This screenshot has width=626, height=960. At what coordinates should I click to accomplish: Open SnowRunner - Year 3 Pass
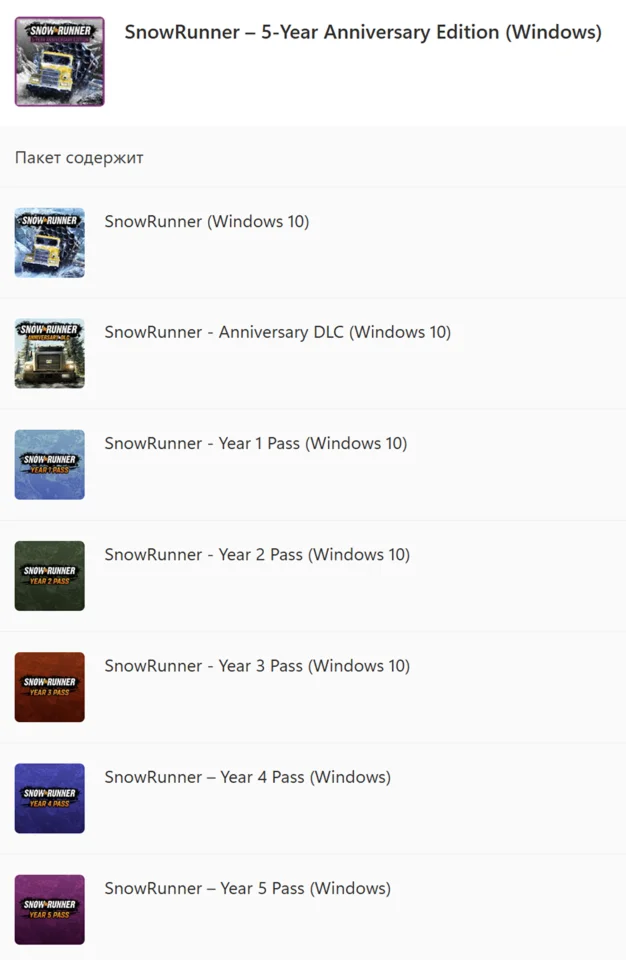pyautogui.click(x=256, y=666)
